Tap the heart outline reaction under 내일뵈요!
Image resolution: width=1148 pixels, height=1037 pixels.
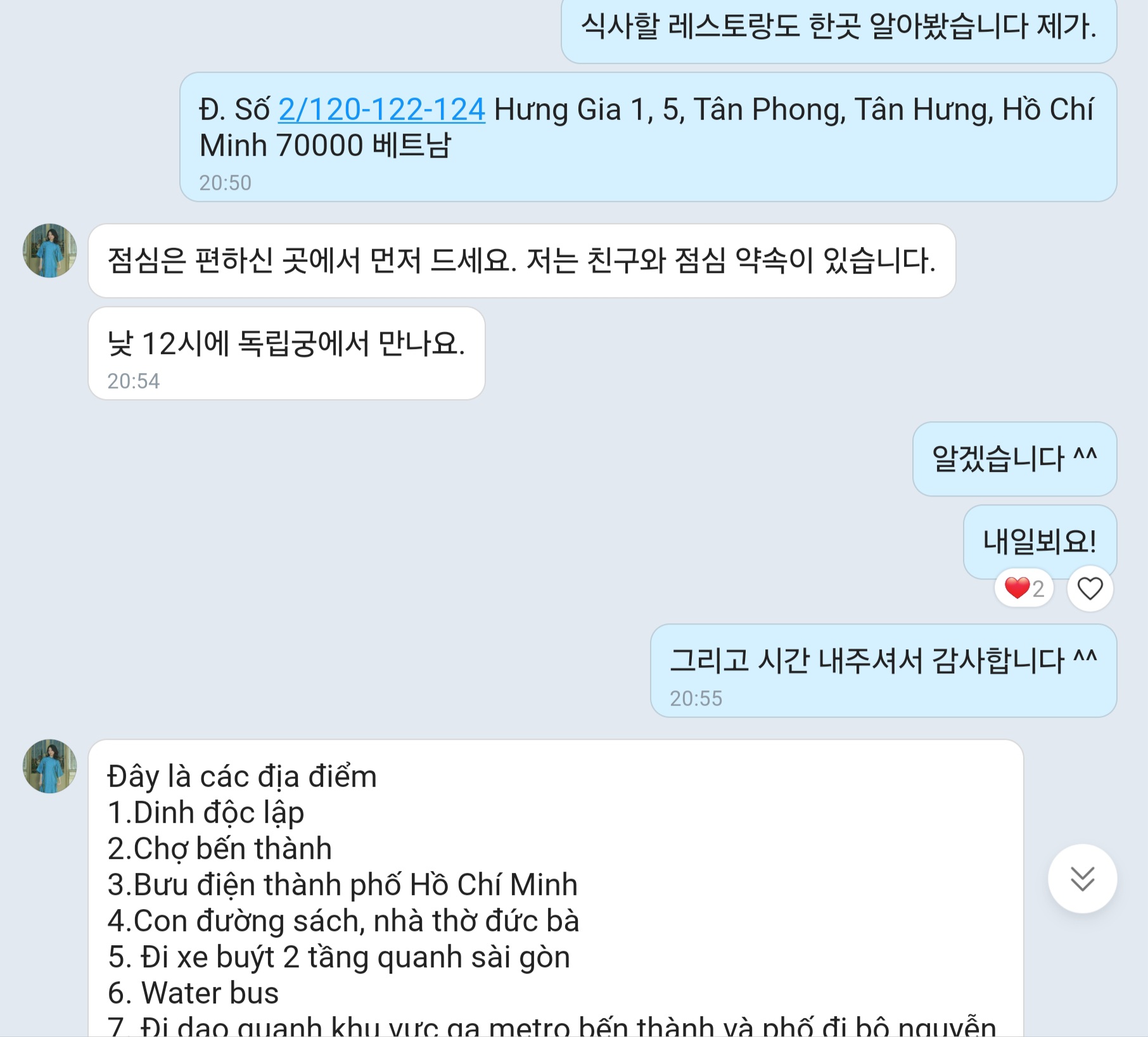click(x=1090, y=588)
